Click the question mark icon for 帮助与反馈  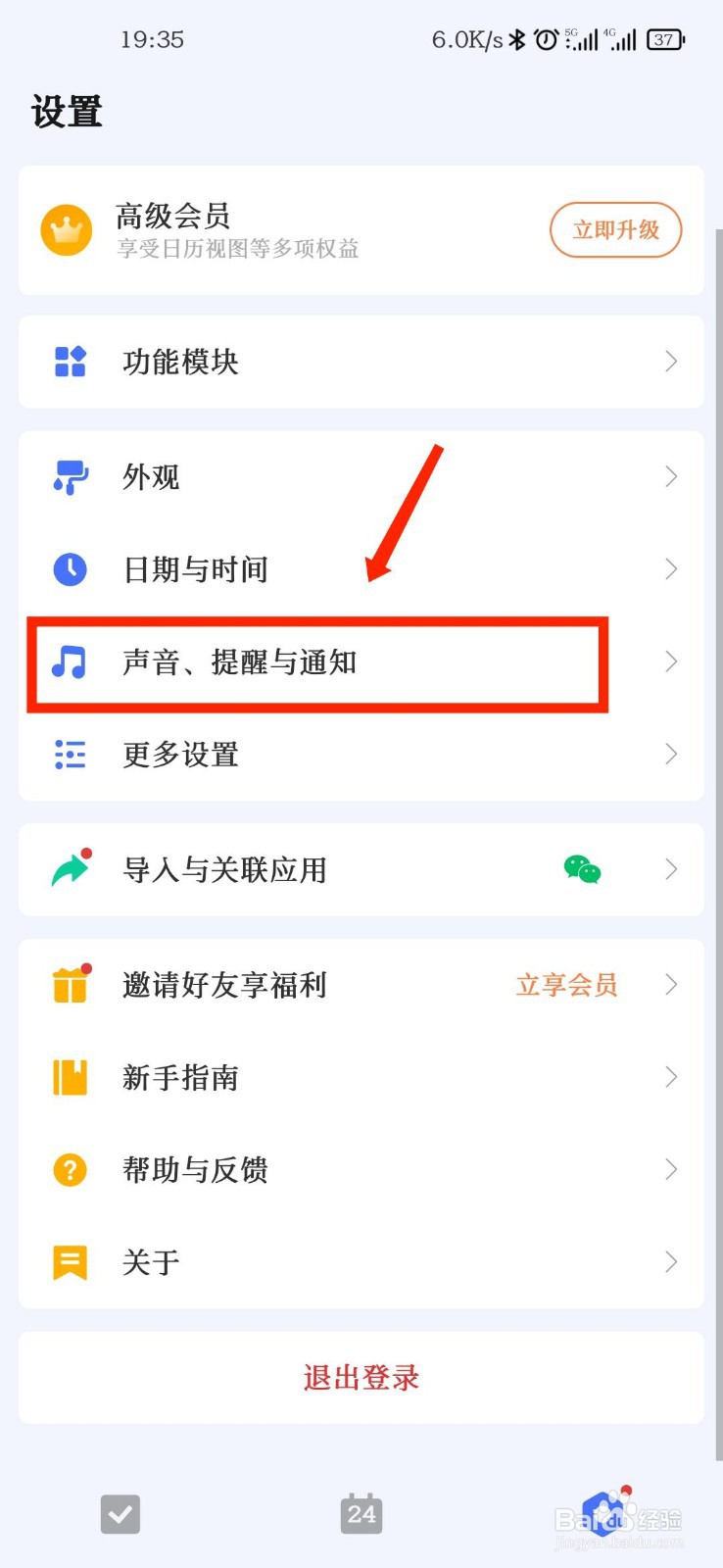pyautogui.click(x=70, y=1169)
